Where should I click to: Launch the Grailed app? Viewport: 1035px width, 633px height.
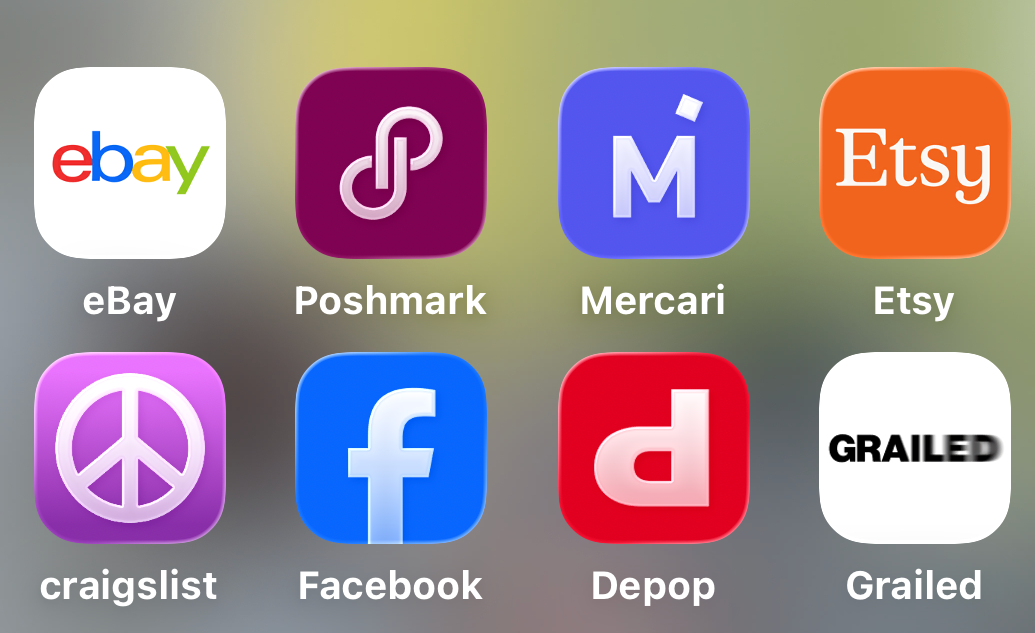915,447
